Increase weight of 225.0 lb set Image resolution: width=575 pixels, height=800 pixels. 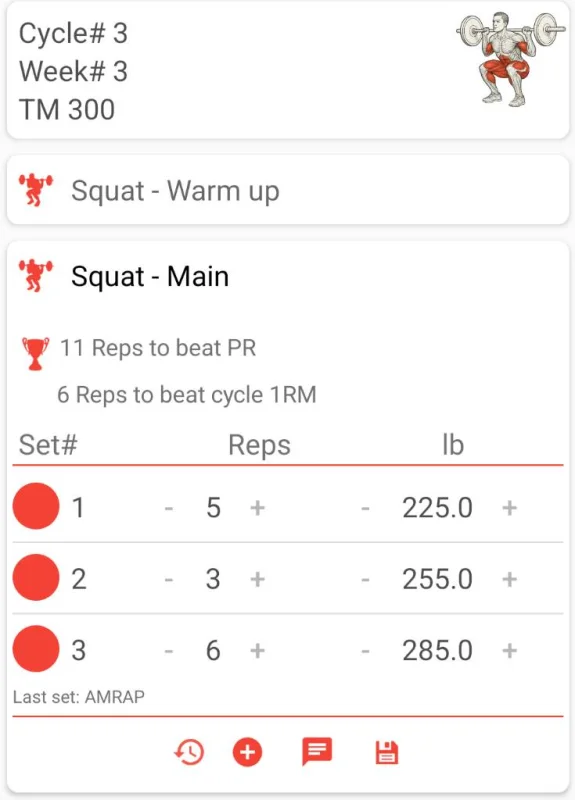509,508
